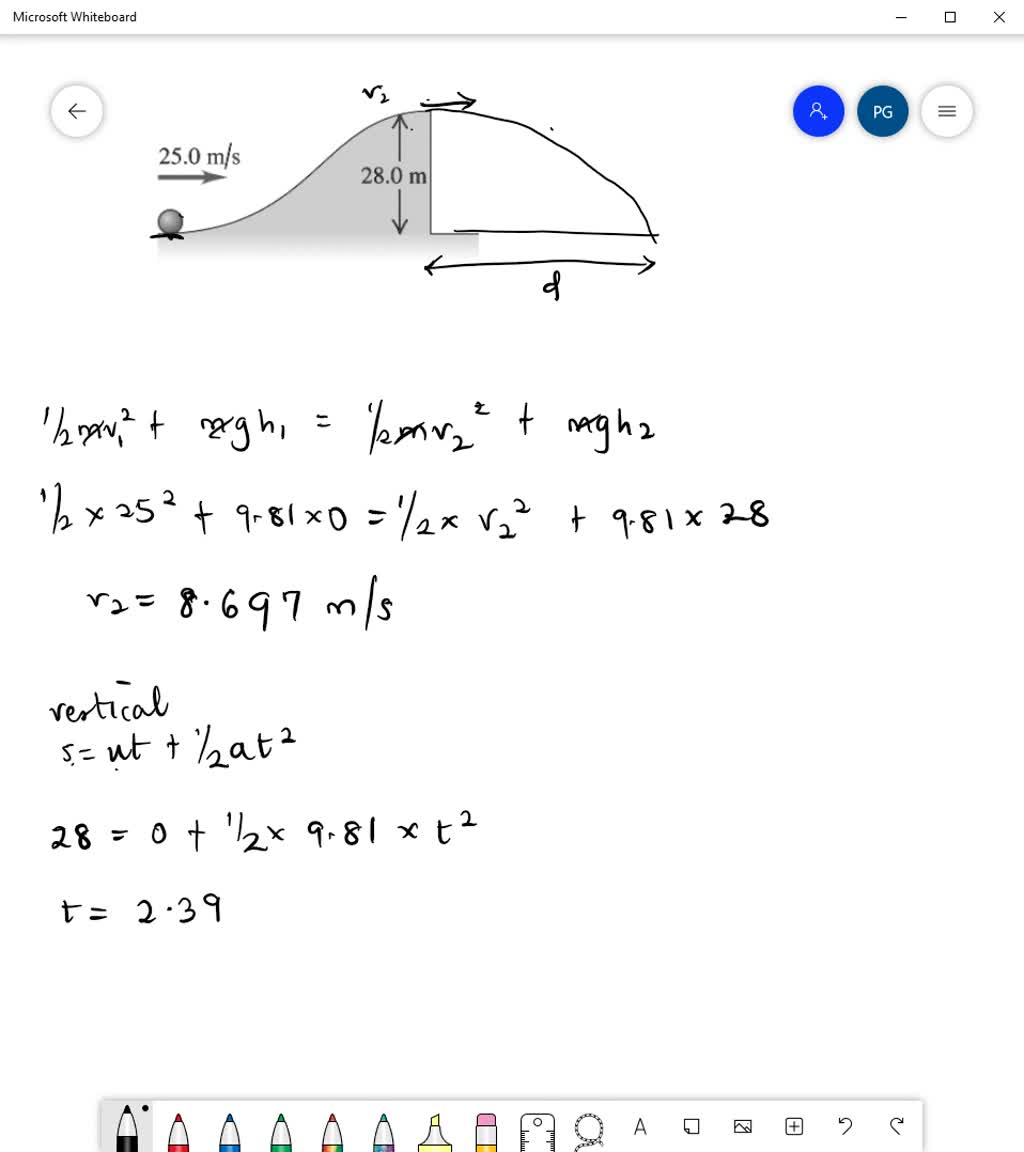Go back using the back arrow

point(76,111)
